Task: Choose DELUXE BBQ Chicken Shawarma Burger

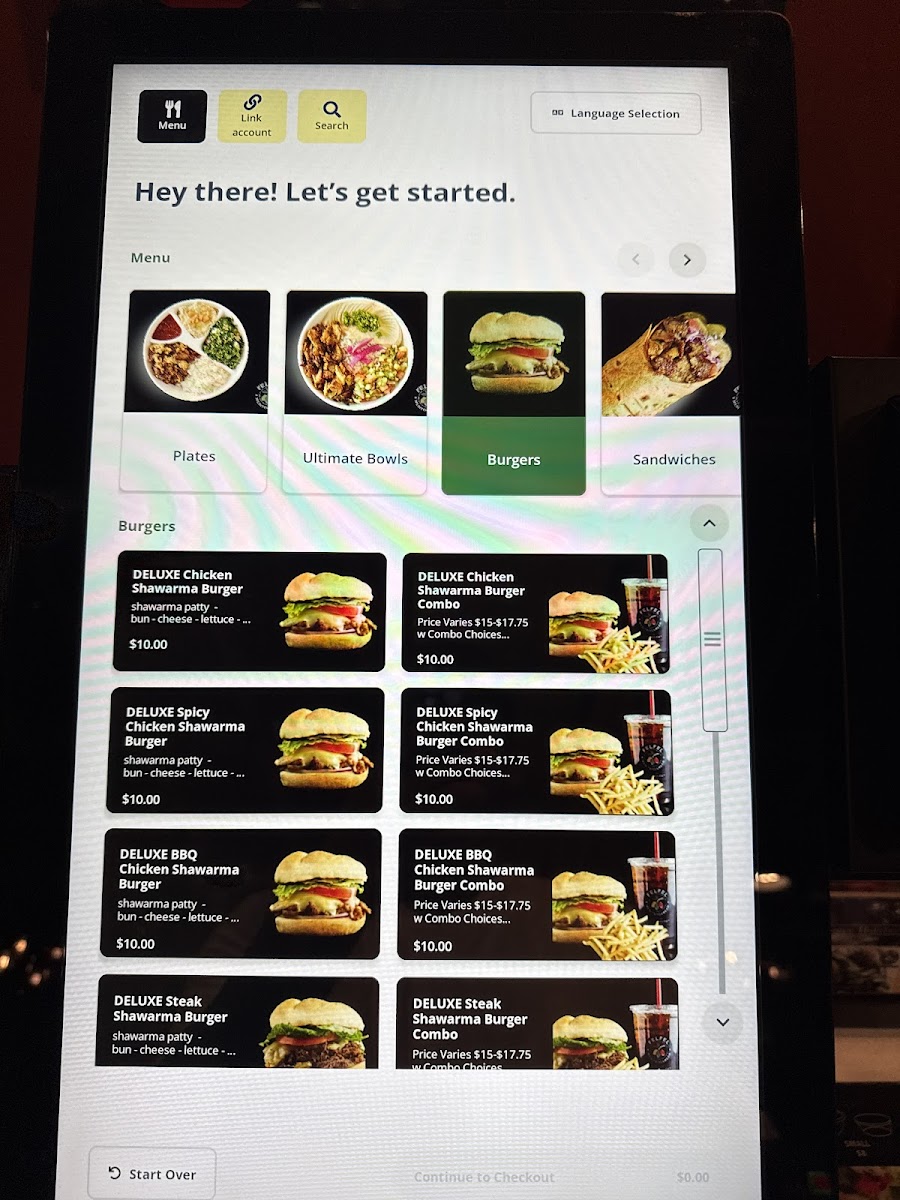Action: (241, 893)
